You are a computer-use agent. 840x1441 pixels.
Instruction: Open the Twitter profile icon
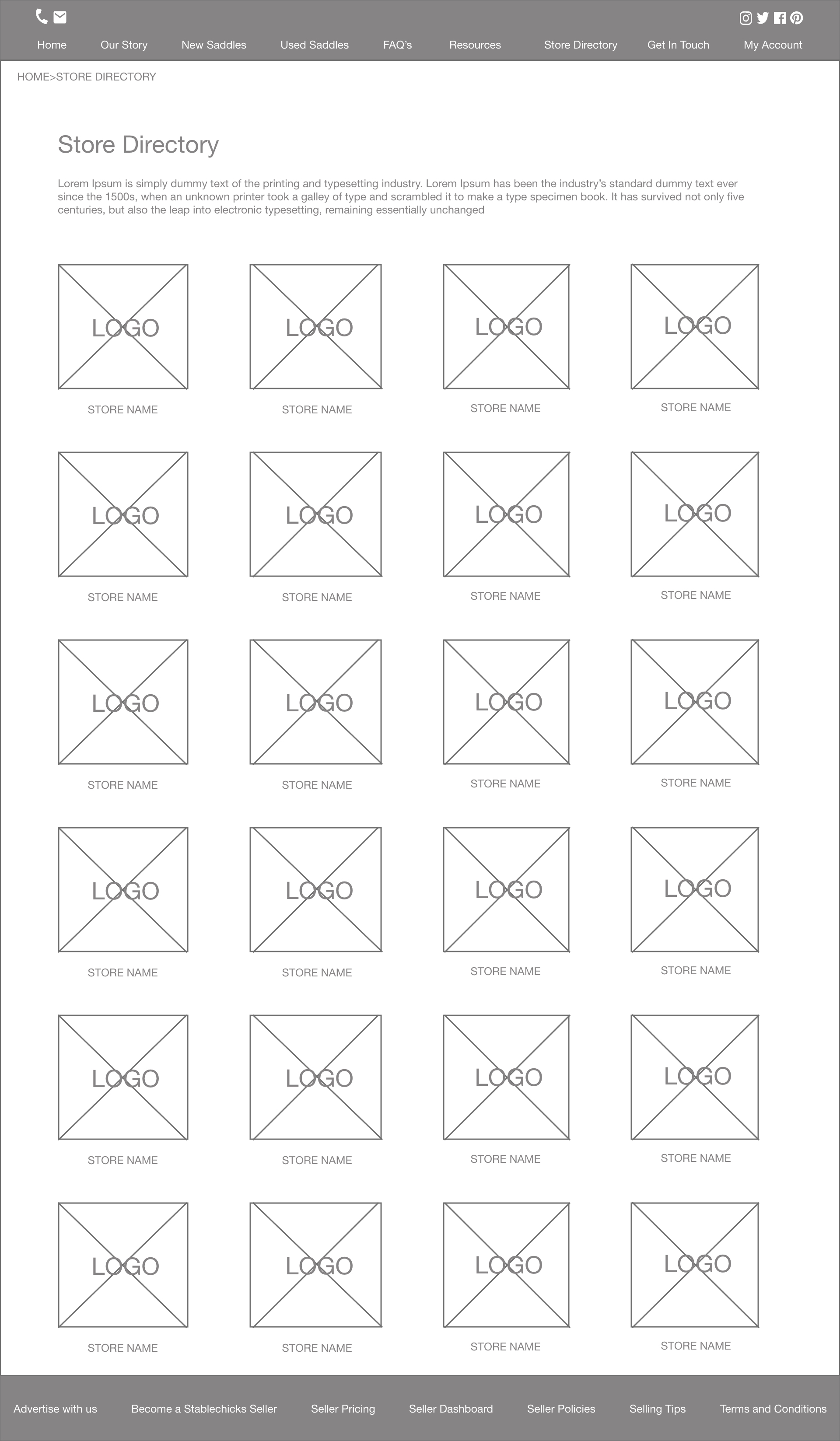click(763, 18)
